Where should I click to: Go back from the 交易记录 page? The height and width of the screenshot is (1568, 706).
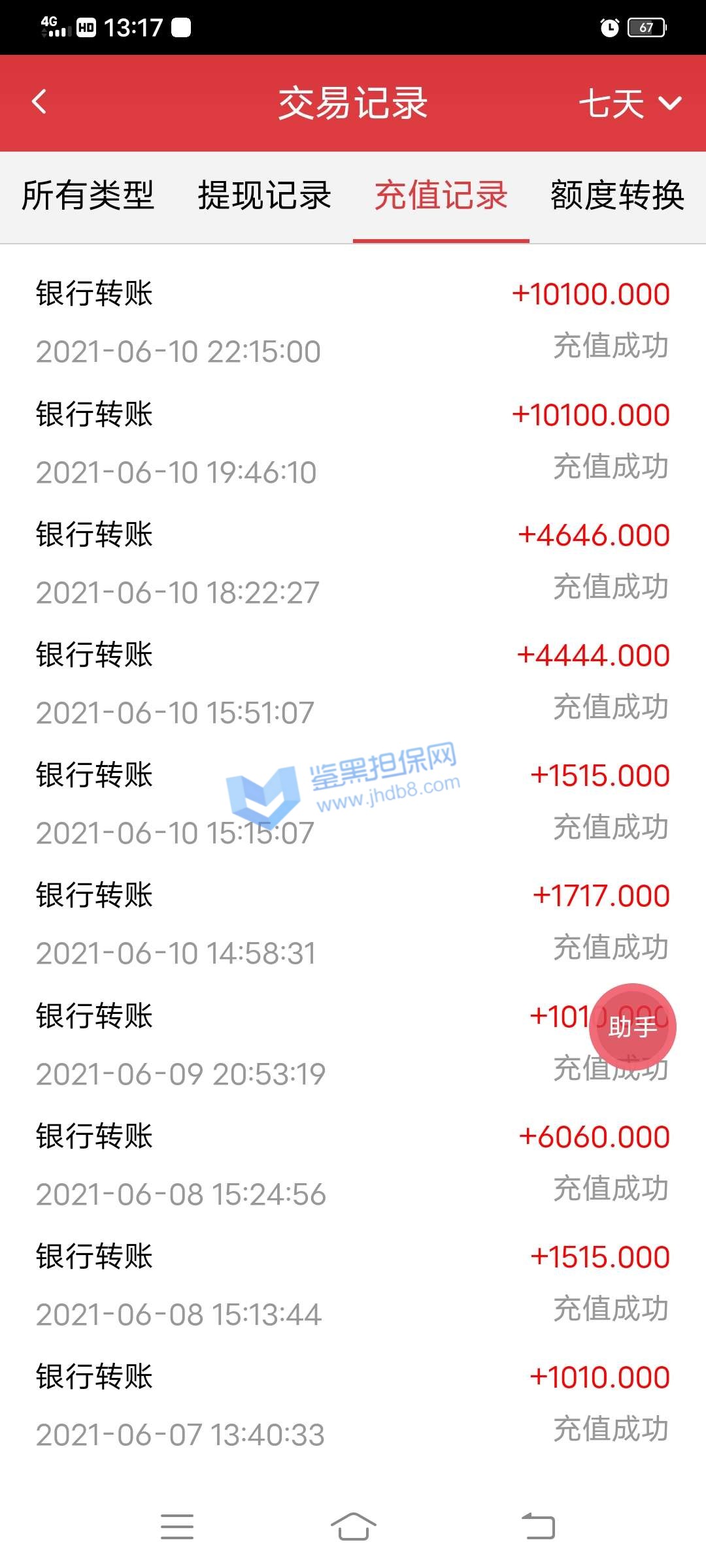point(39,102)
